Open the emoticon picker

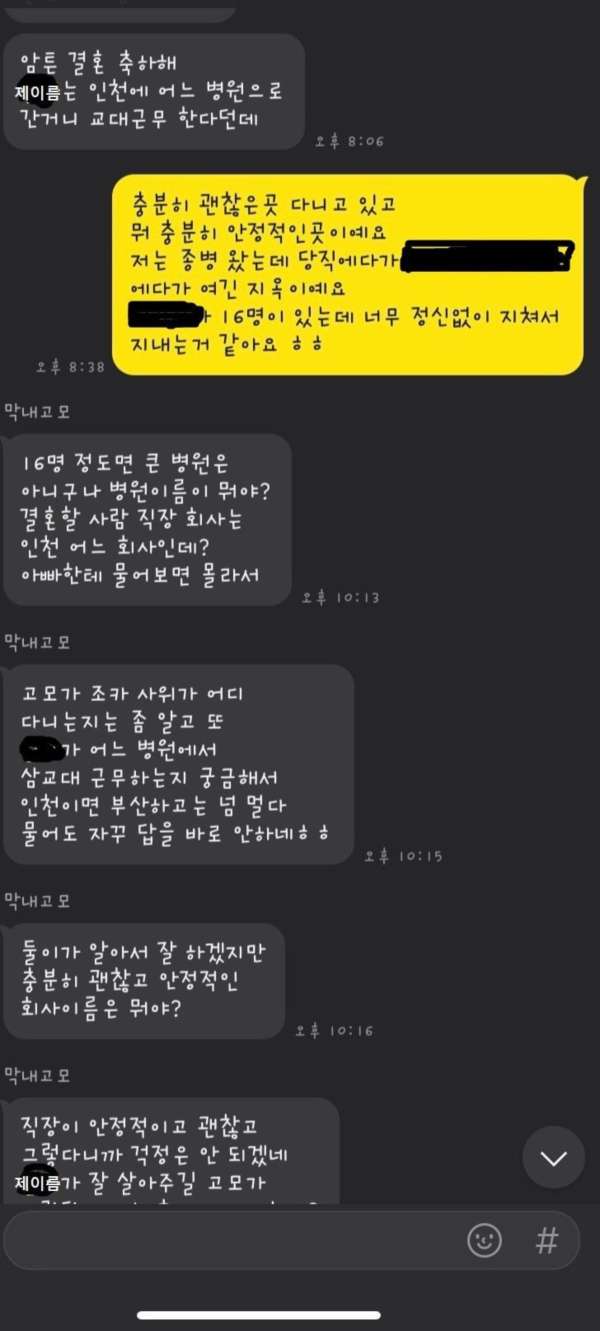click(485, 1241)
